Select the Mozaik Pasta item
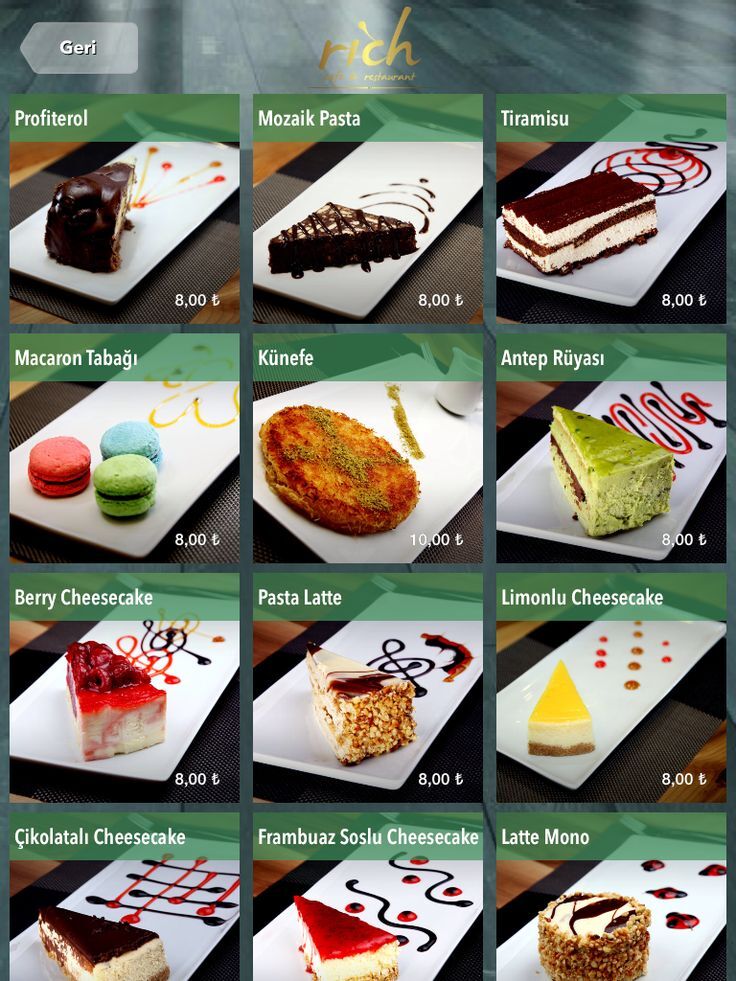The height and width of the screenshot is (981, 736). [x=367, y=209]
